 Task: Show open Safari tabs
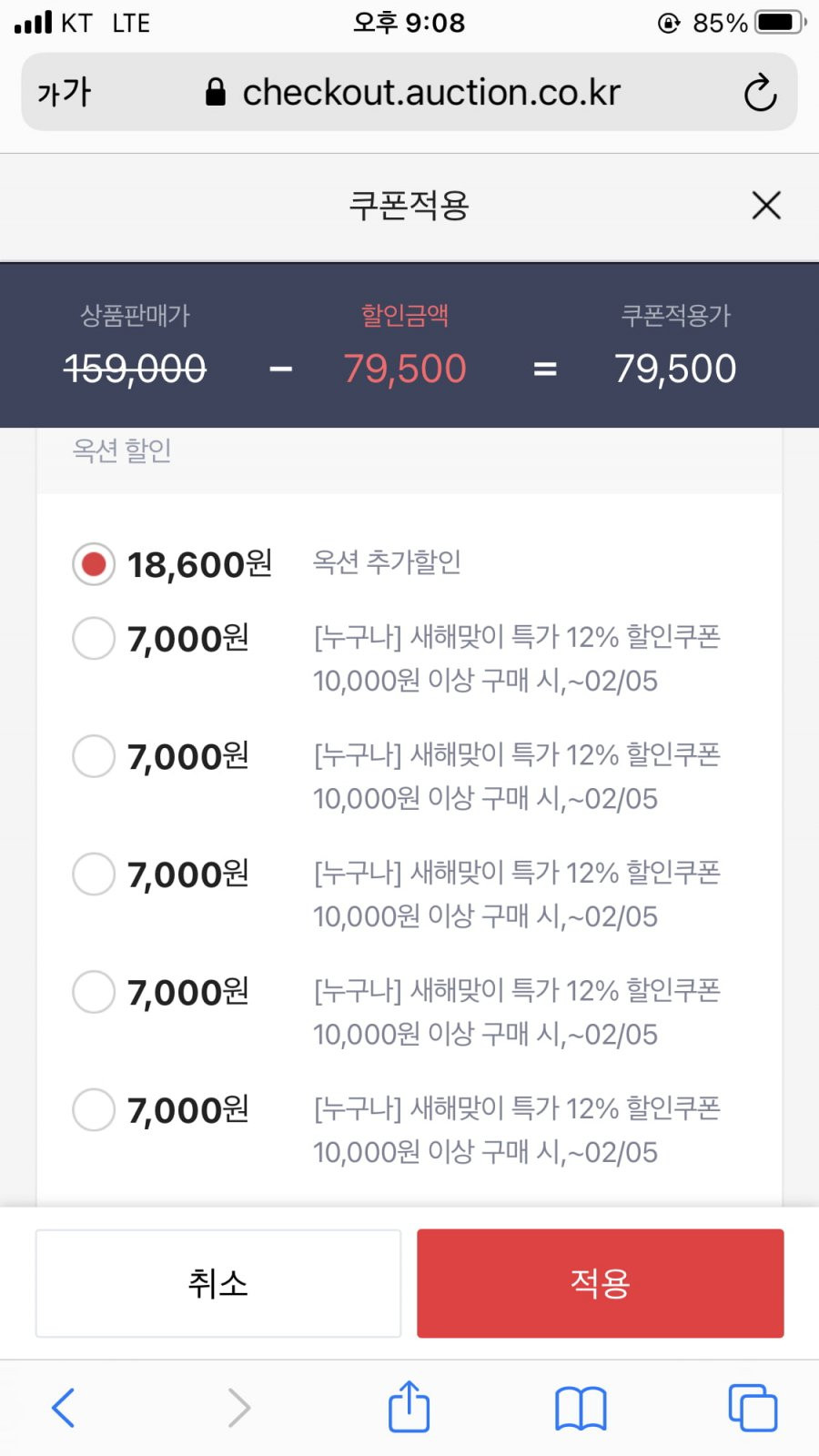753,1408
